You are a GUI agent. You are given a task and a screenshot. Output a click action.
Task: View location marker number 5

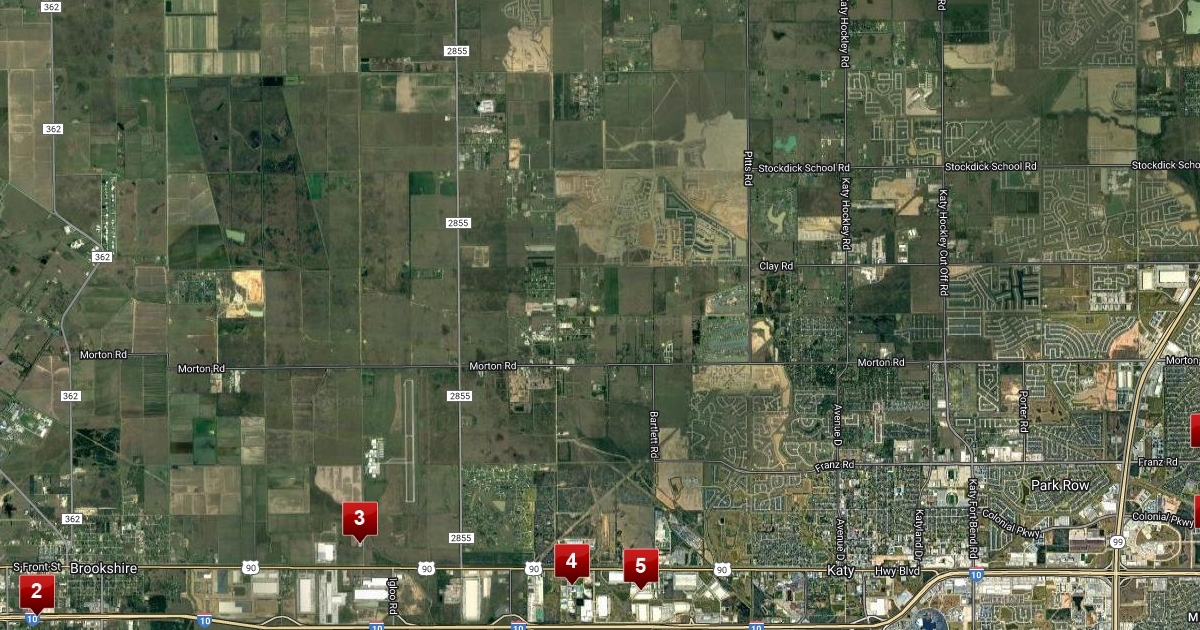tap(641, 565)
